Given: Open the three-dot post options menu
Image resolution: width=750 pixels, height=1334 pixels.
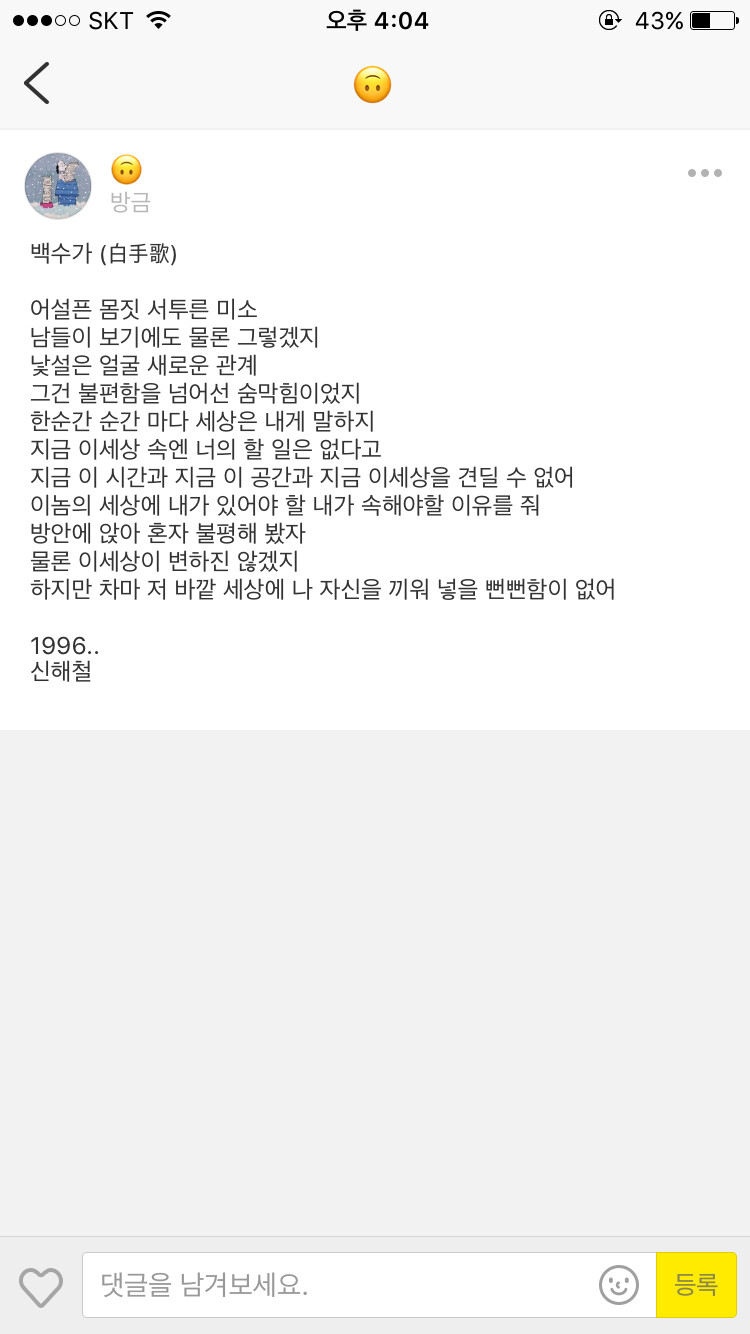Looking at the screenshot, I should coord(705,173).
